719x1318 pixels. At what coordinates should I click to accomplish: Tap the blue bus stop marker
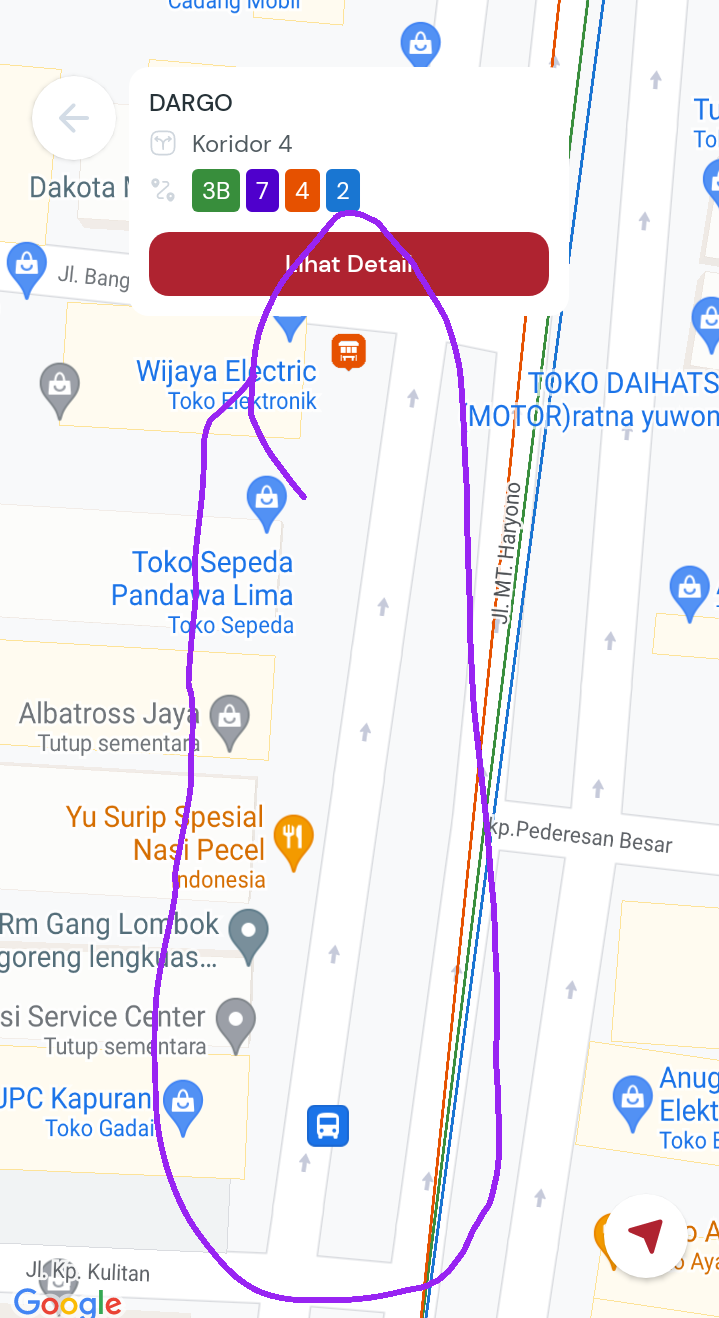point(327,1126)
